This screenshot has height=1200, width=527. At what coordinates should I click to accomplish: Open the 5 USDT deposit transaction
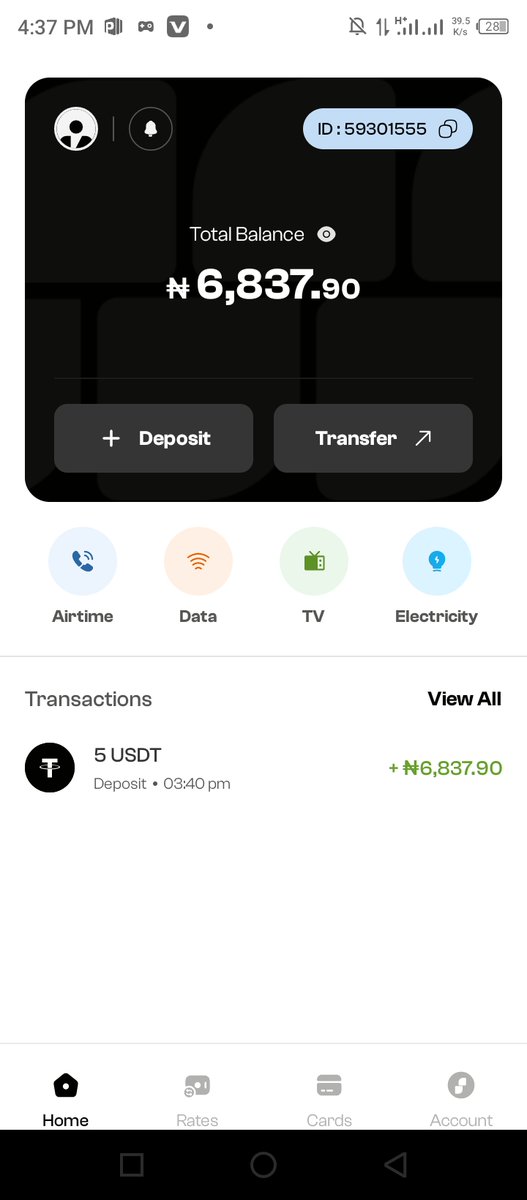coord(263,768)
